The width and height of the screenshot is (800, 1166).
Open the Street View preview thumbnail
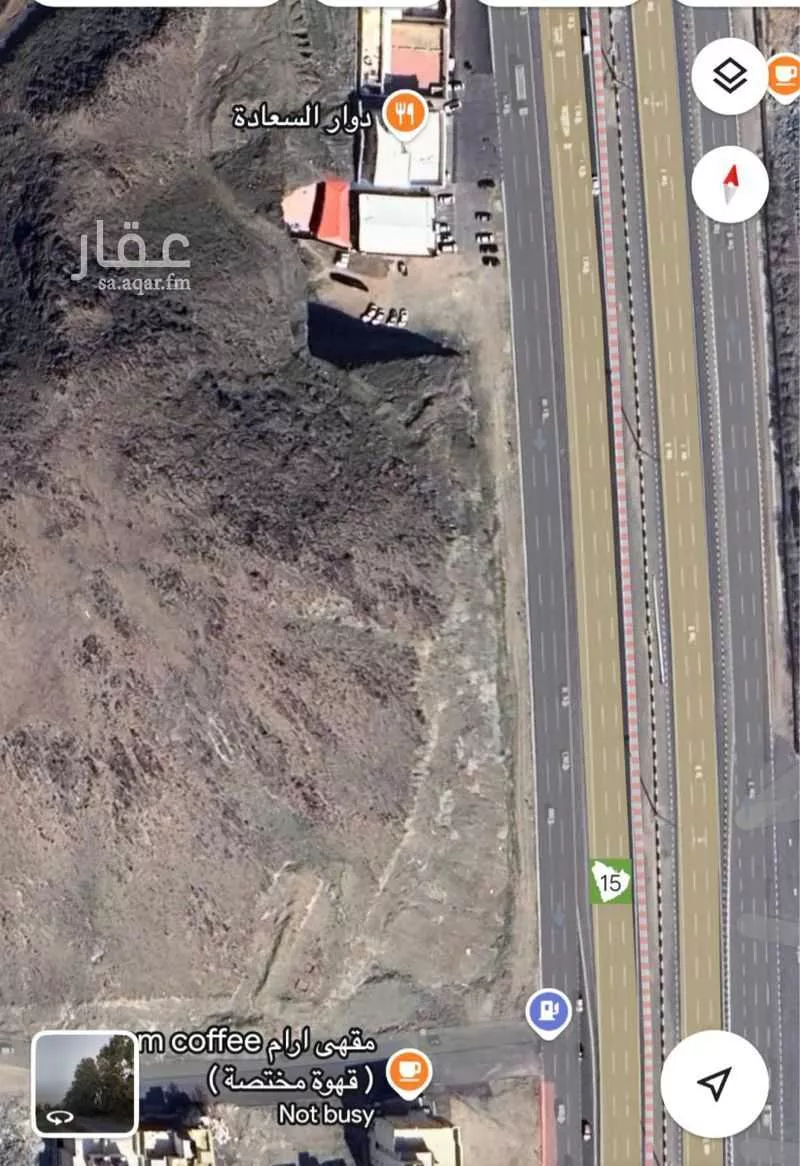[x=85, y=1084]
